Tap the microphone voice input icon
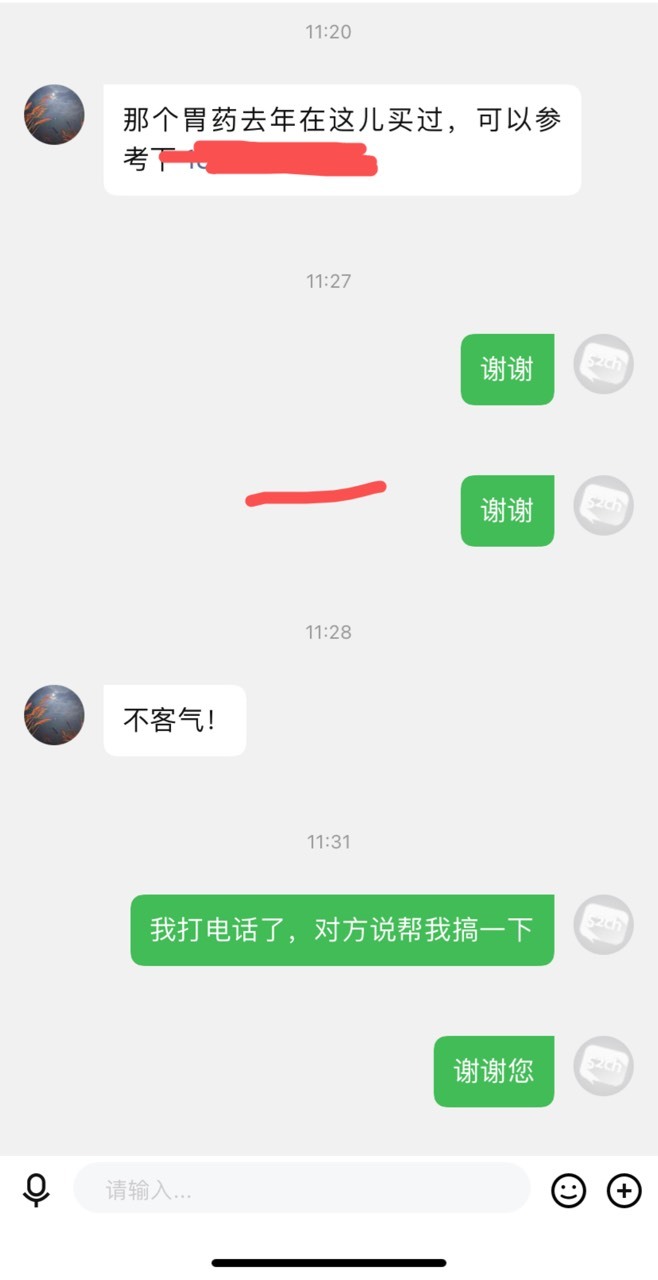Screen dimensions: 658x1280 [36, 1190]
